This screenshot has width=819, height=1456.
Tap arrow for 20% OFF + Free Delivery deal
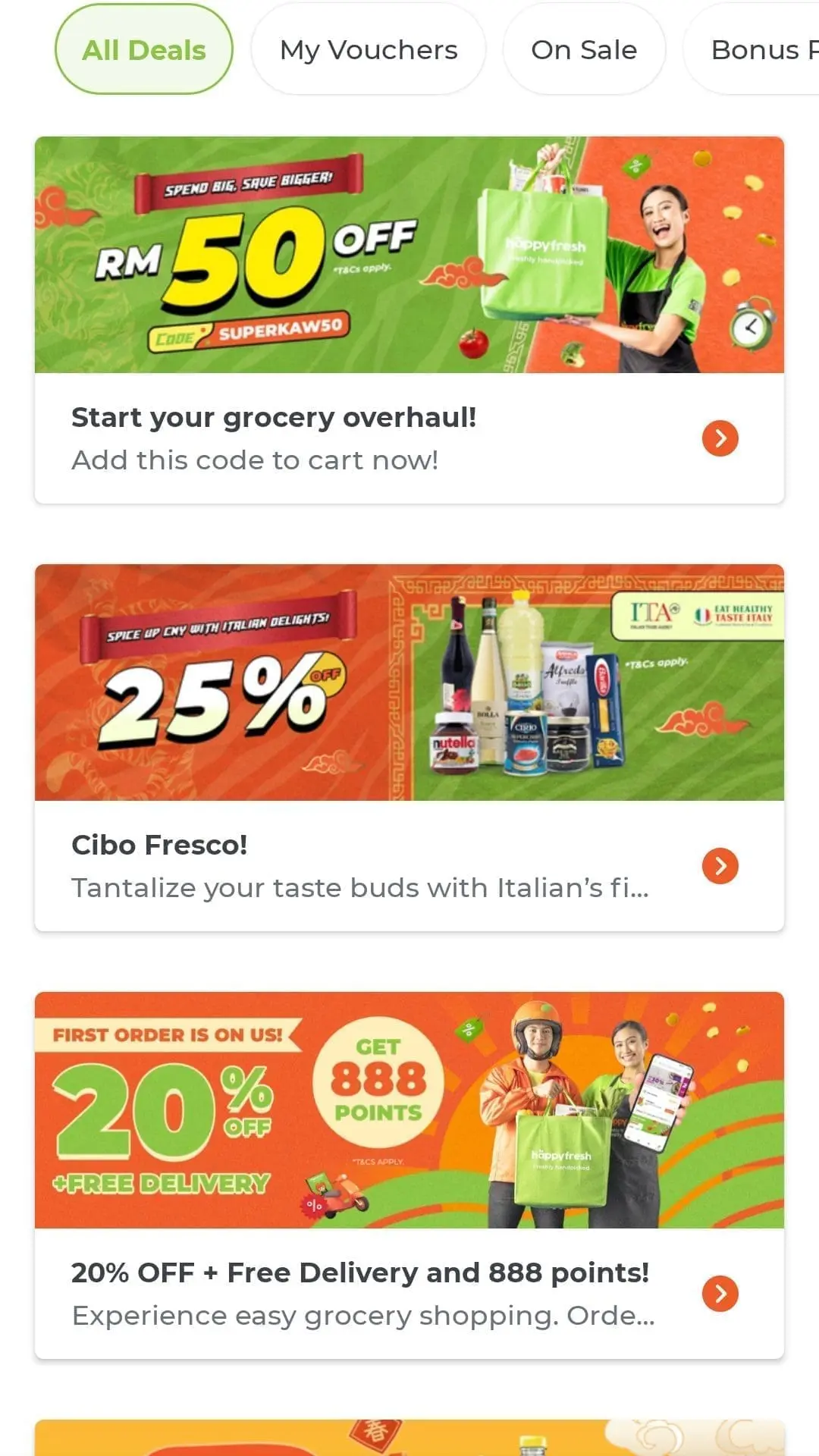tap(720, 1294)
